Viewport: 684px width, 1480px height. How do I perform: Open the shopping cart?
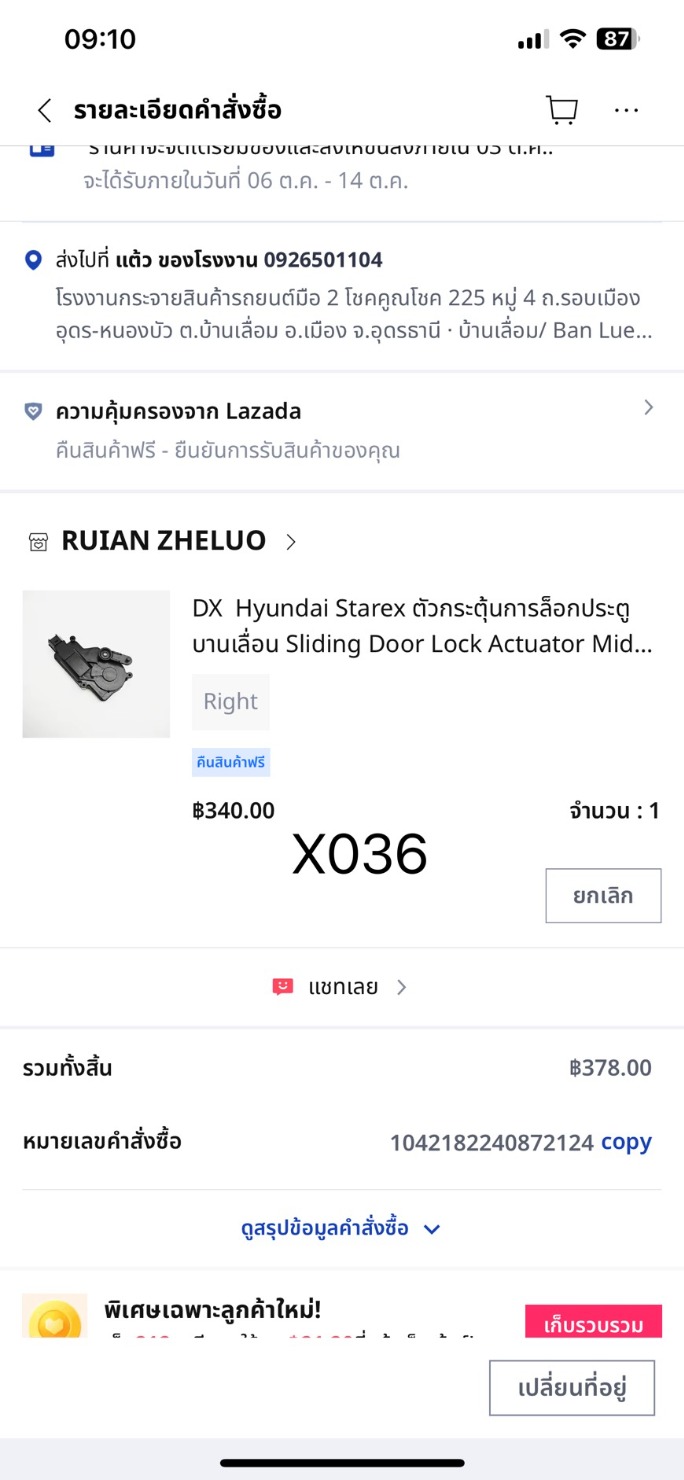pyautogui.click(x=561, y=110)
